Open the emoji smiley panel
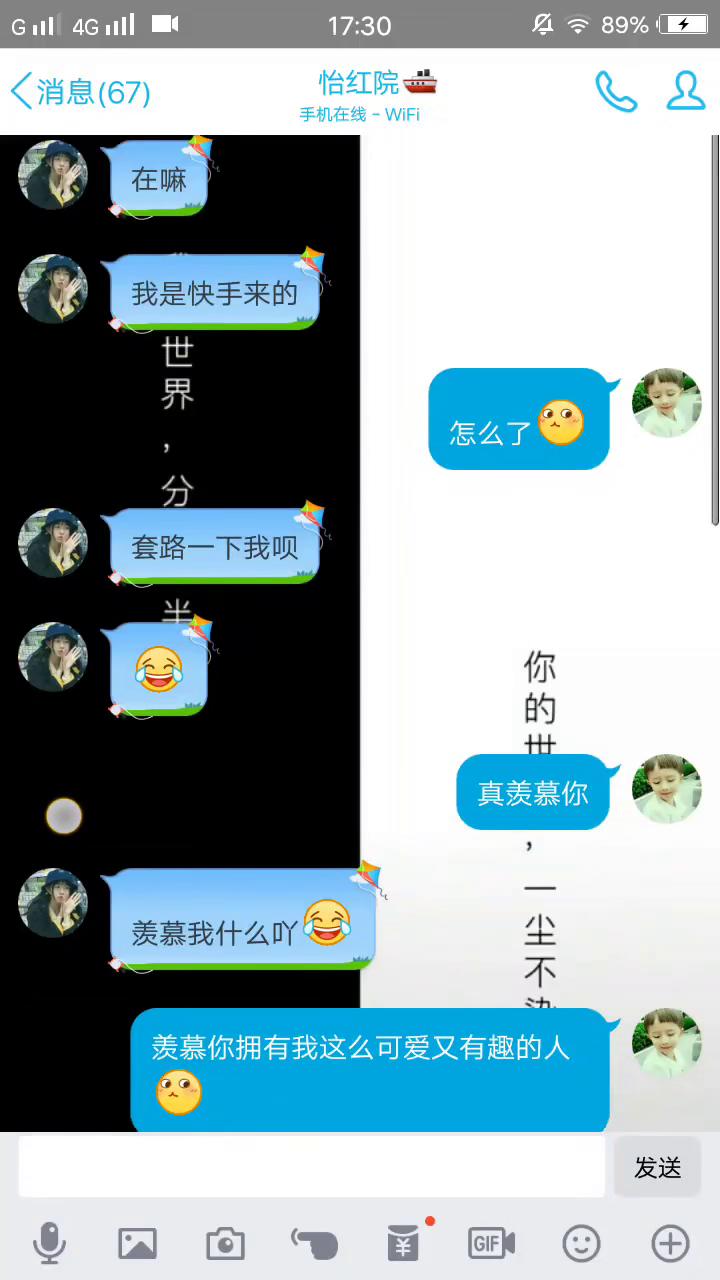The height and width of the screenshot is (1280, 720). pos(581,1244)
